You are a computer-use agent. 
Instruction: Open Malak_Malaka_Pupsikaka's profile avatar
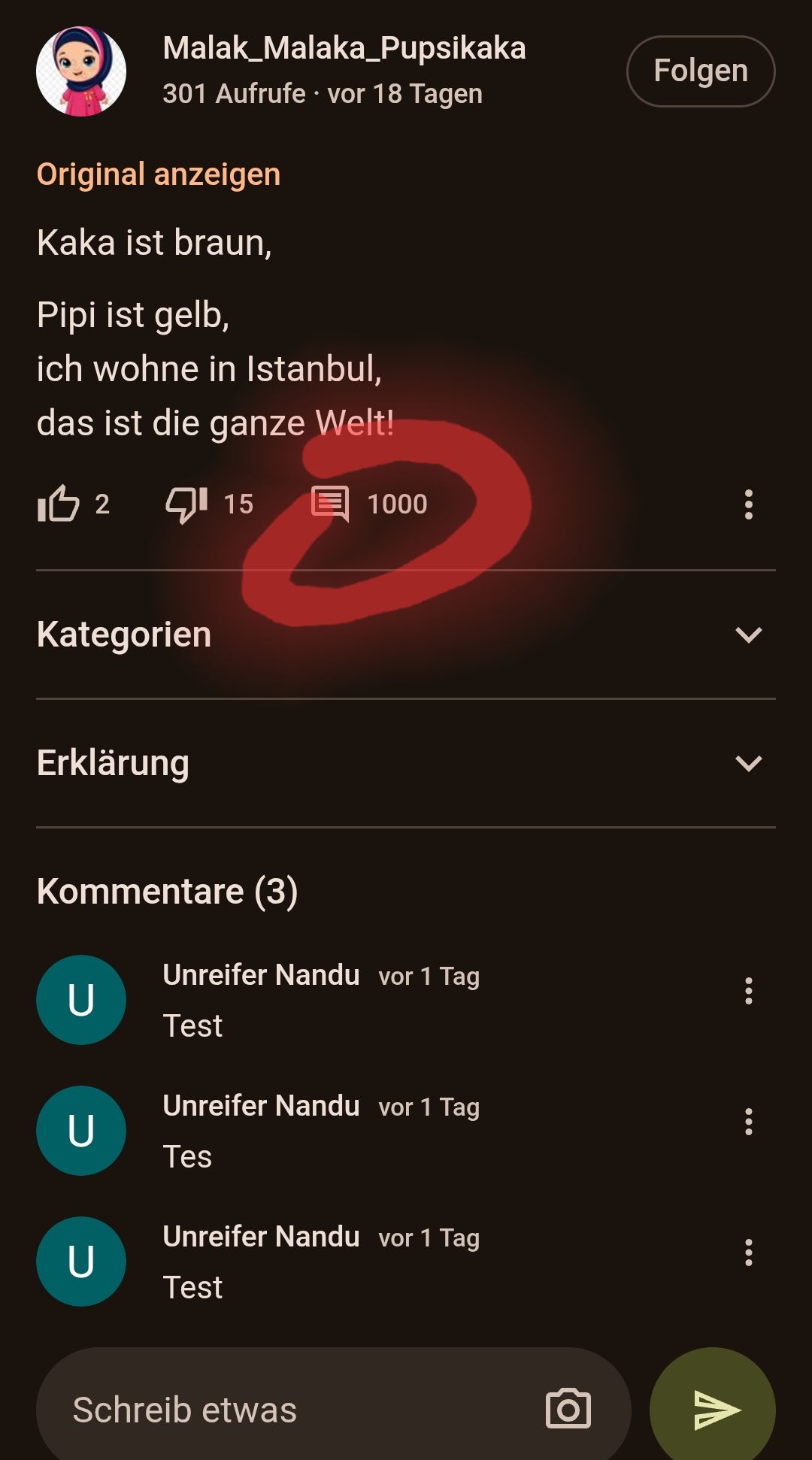tap(81, 71)
